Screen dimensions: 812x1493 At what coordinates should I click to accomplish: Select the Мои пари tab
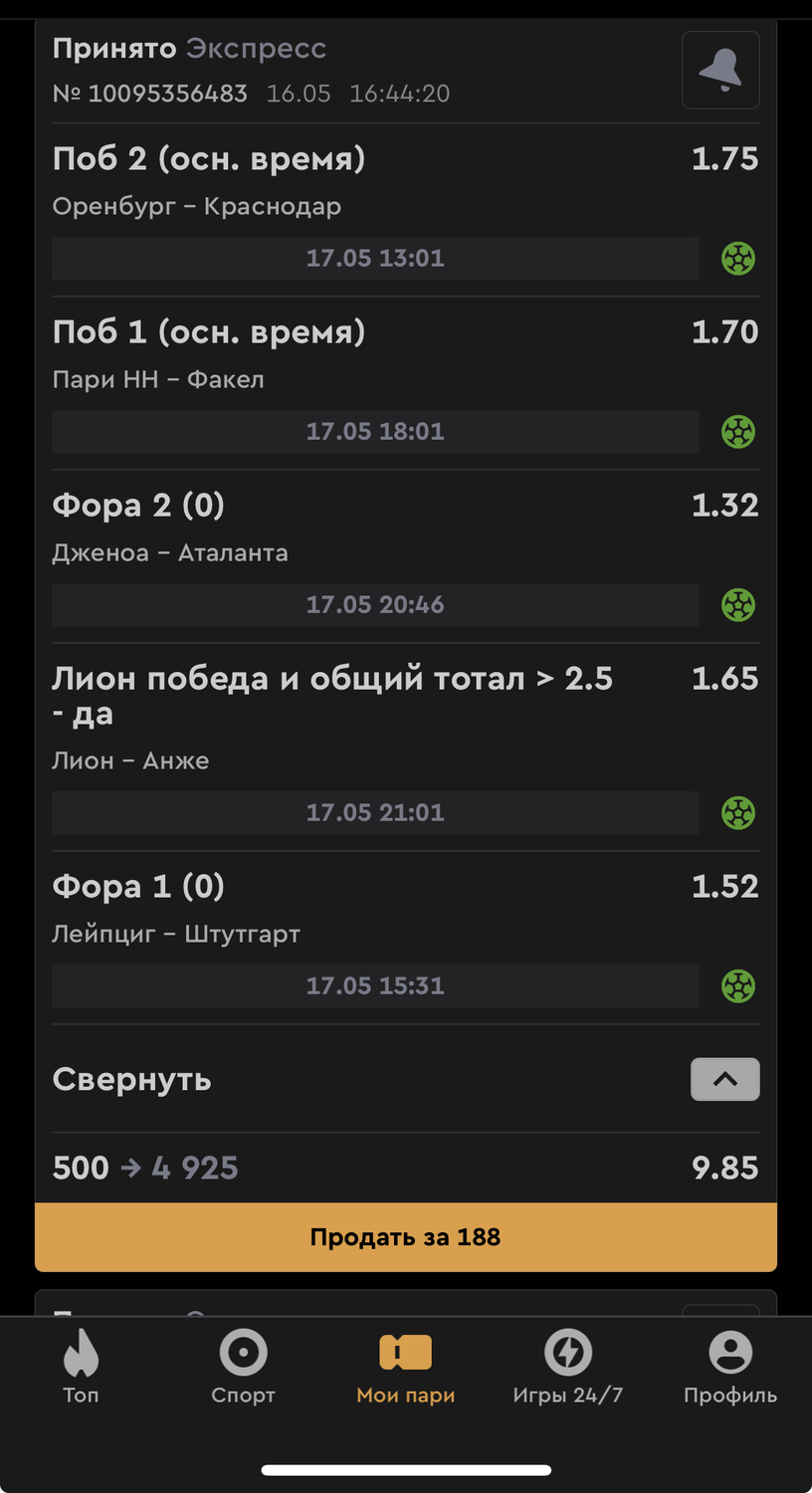point(406,1367)
